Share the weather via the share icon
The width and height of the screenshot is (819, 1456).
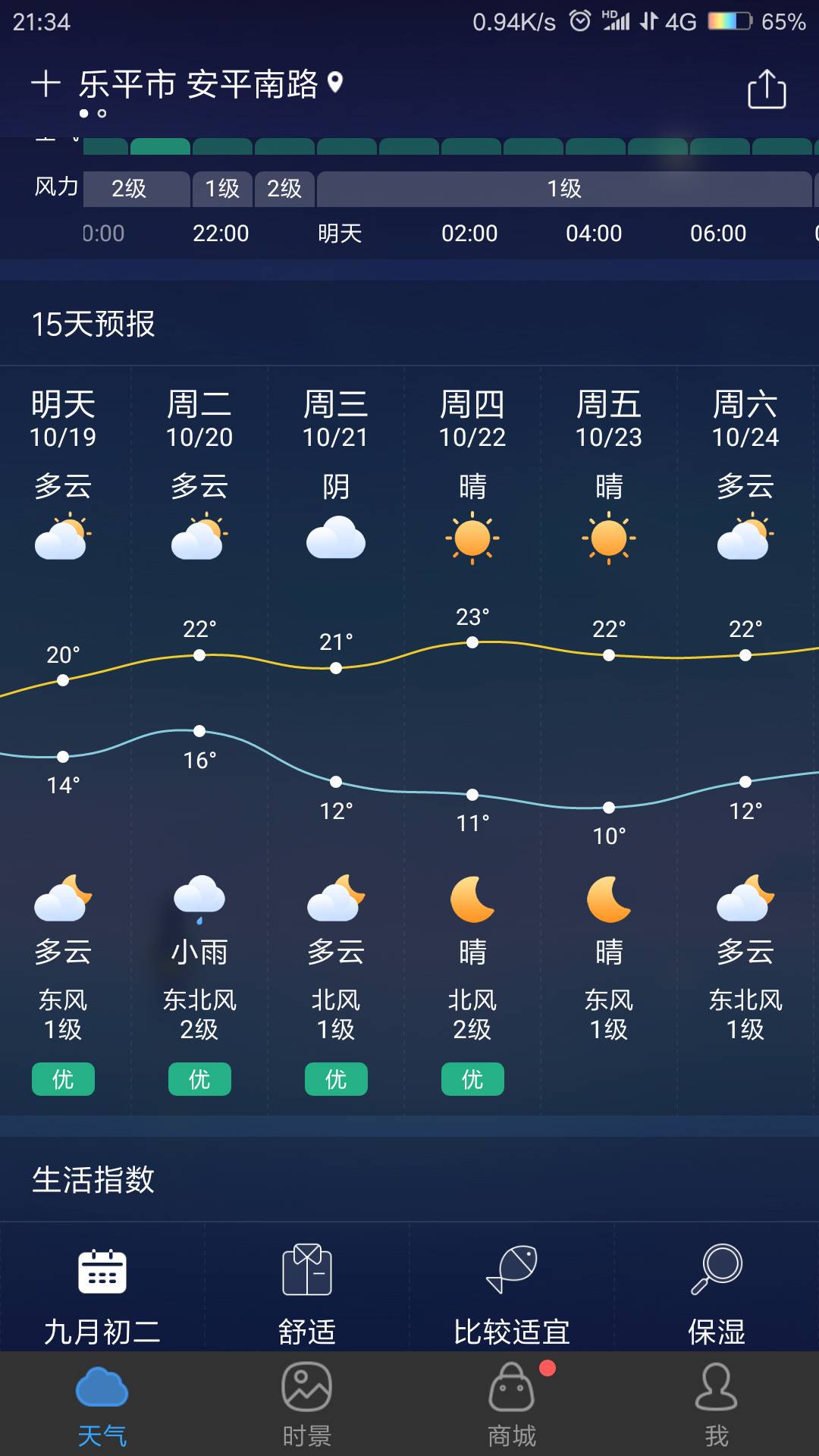(x=767, y=89)
